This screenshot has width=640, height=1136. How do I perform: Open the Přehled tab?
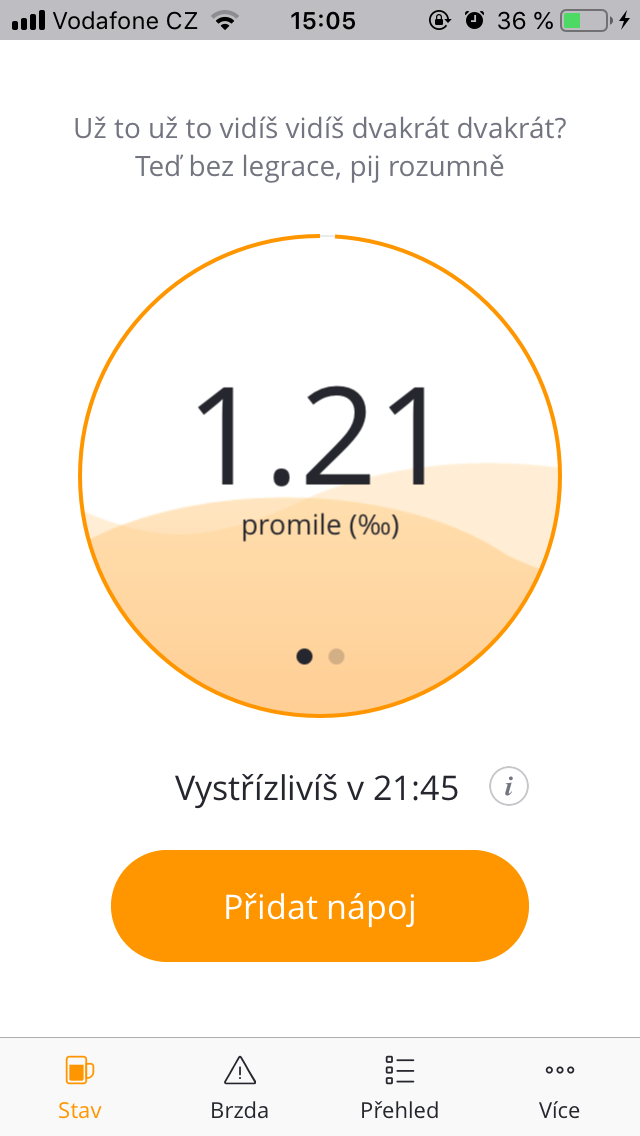tap(399, 1086)
